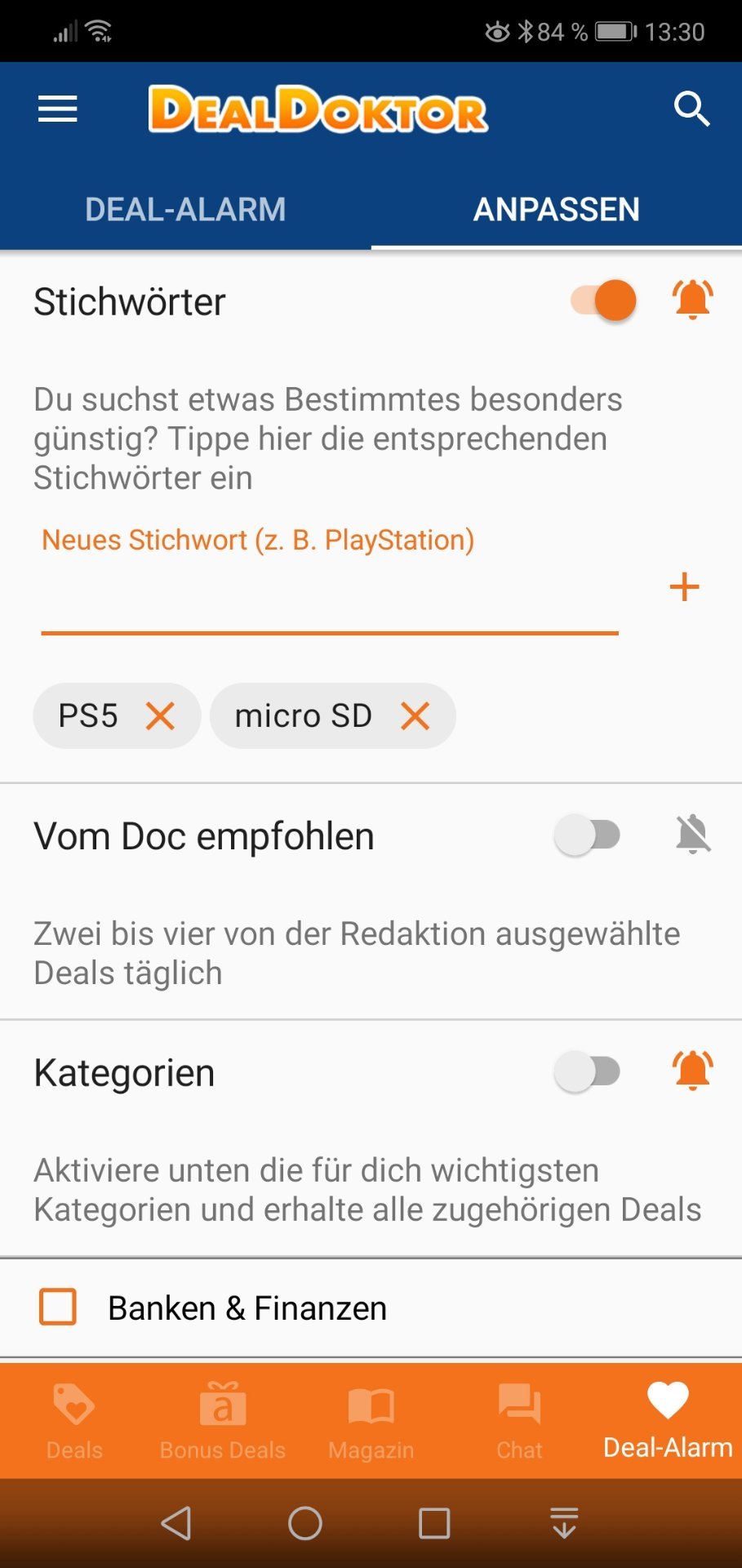742x1568 pixels.
Task: Add keyword with the plus icon
Action: (x=684, y=587)
